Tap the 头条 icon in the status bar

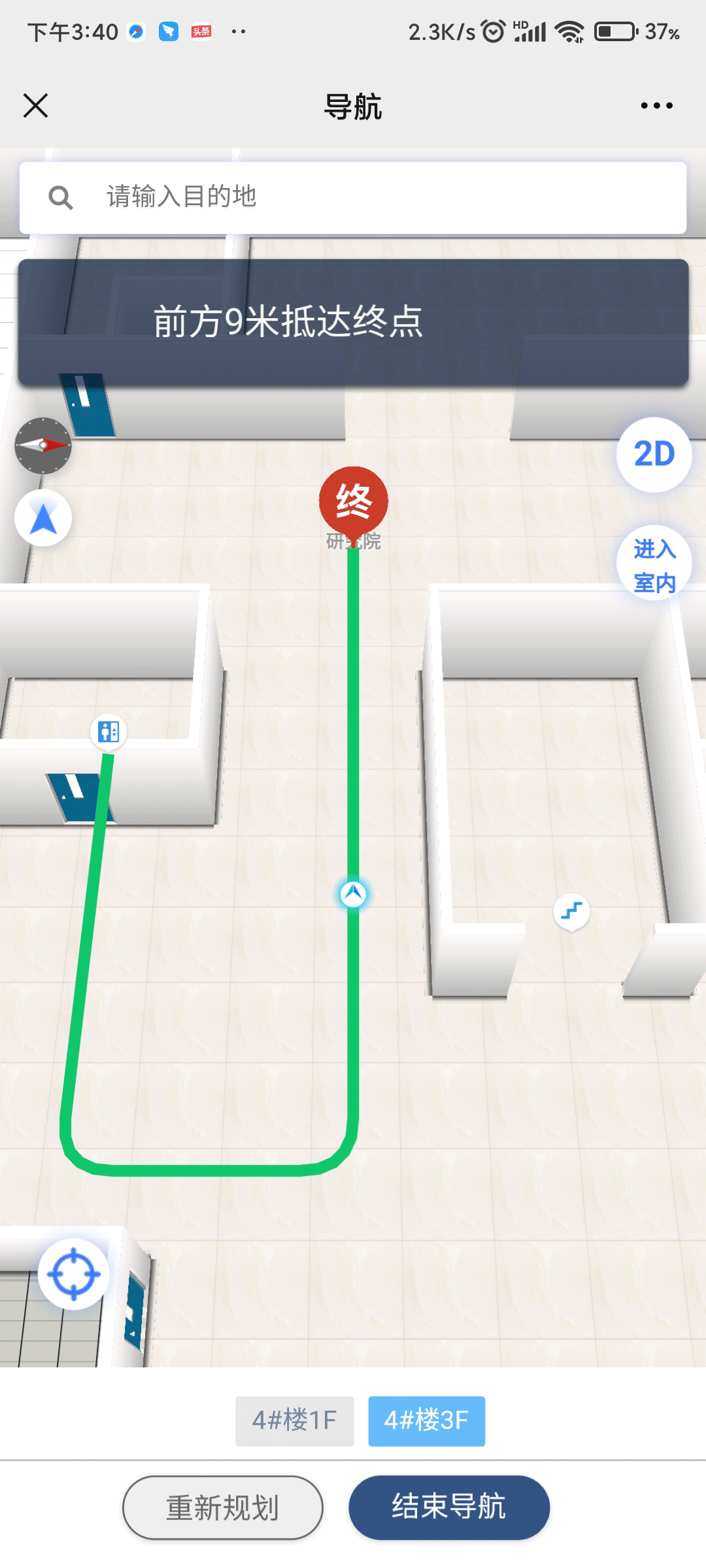(200, 30)
